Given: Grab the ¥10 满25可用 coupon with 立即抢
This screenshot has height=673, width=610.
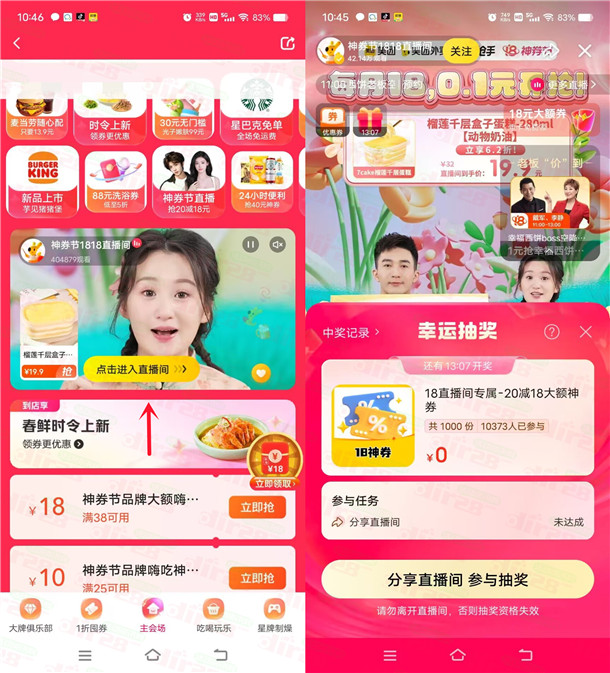Looking at the screenshot, I should coord(257,578).
